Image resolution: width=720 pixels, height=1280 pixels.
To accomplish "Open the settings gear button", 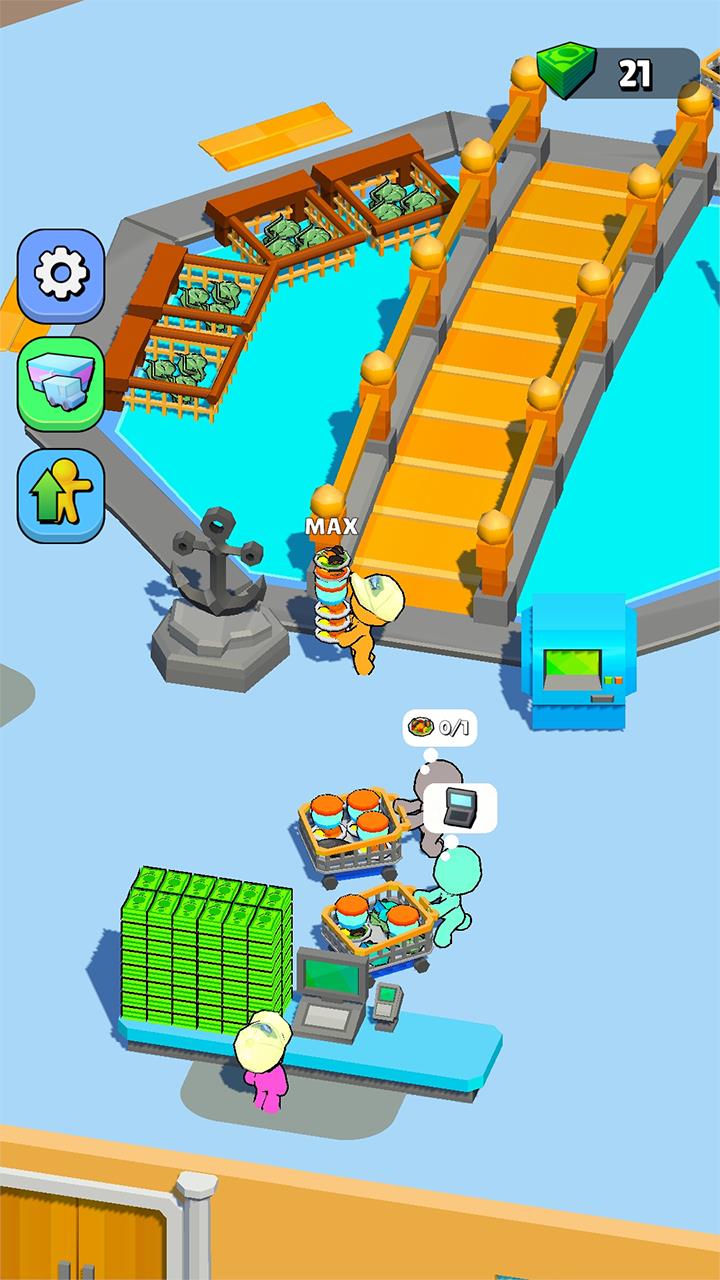I will 61,275.
